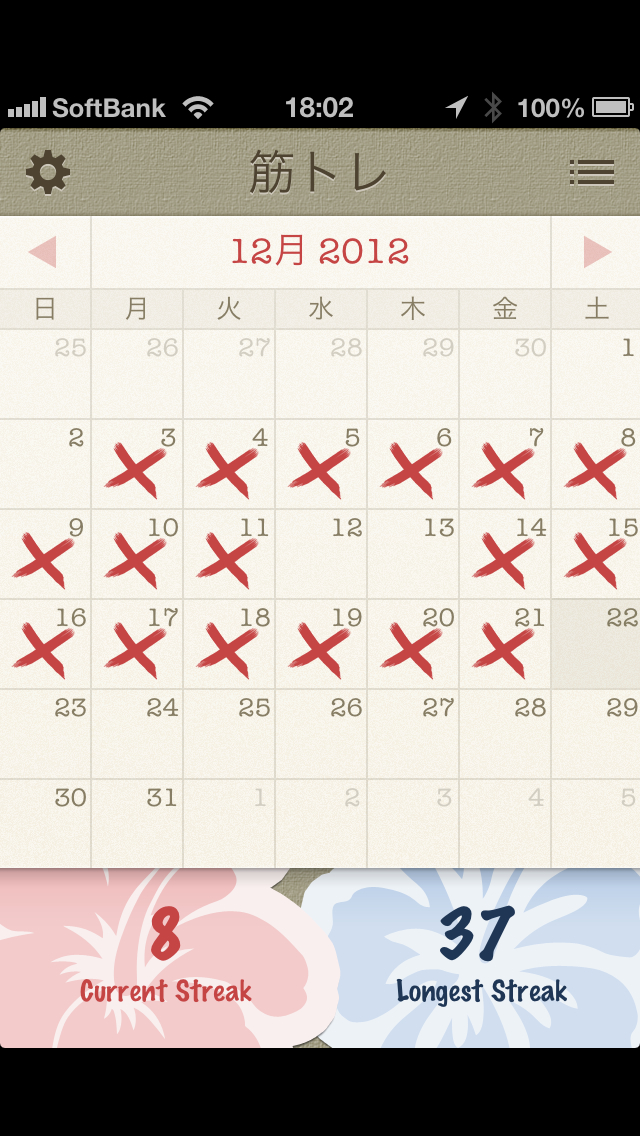Go to the next month
The width and height of the screenshot is (640, 1136).
coord(597,252)
